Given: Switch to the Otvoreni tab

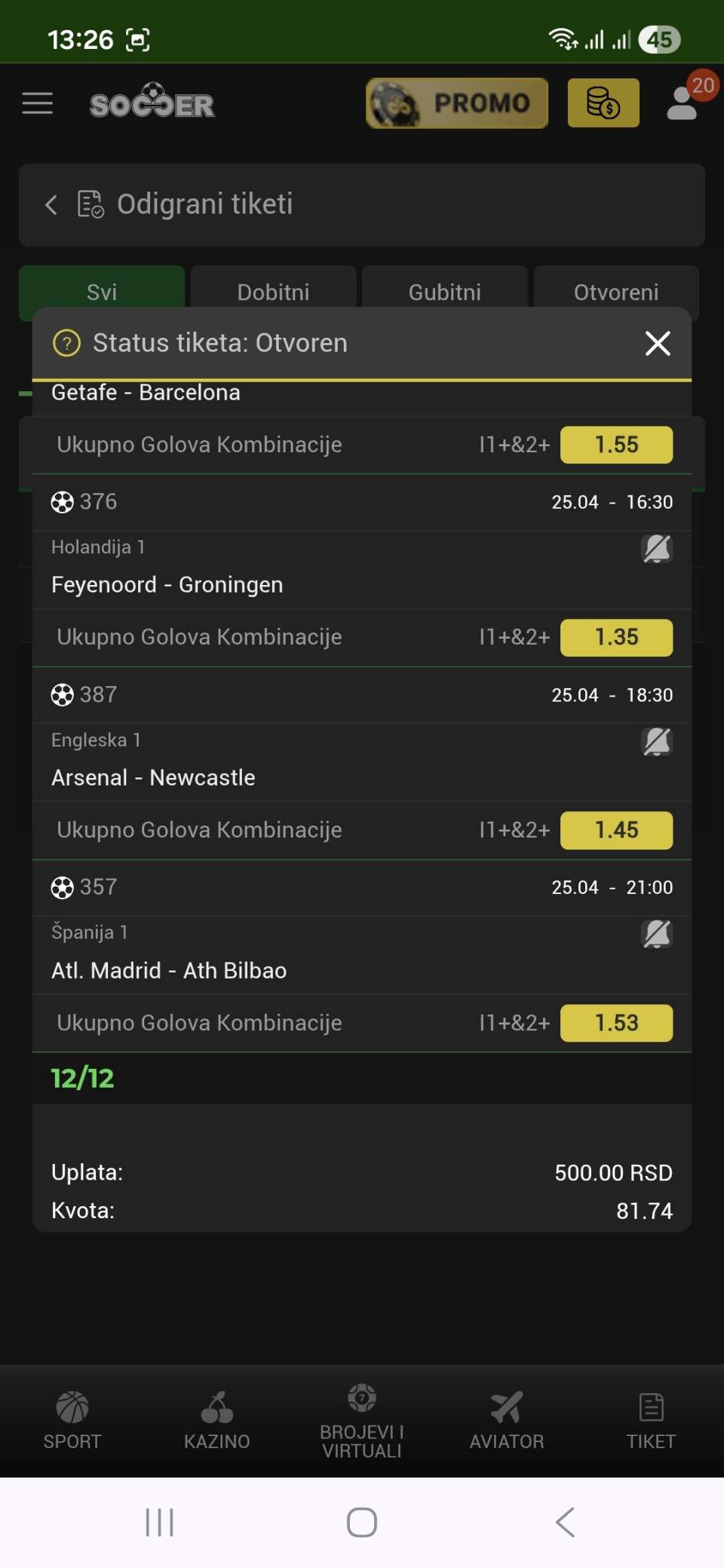Looking at the screenshot, I should point(615,290).
